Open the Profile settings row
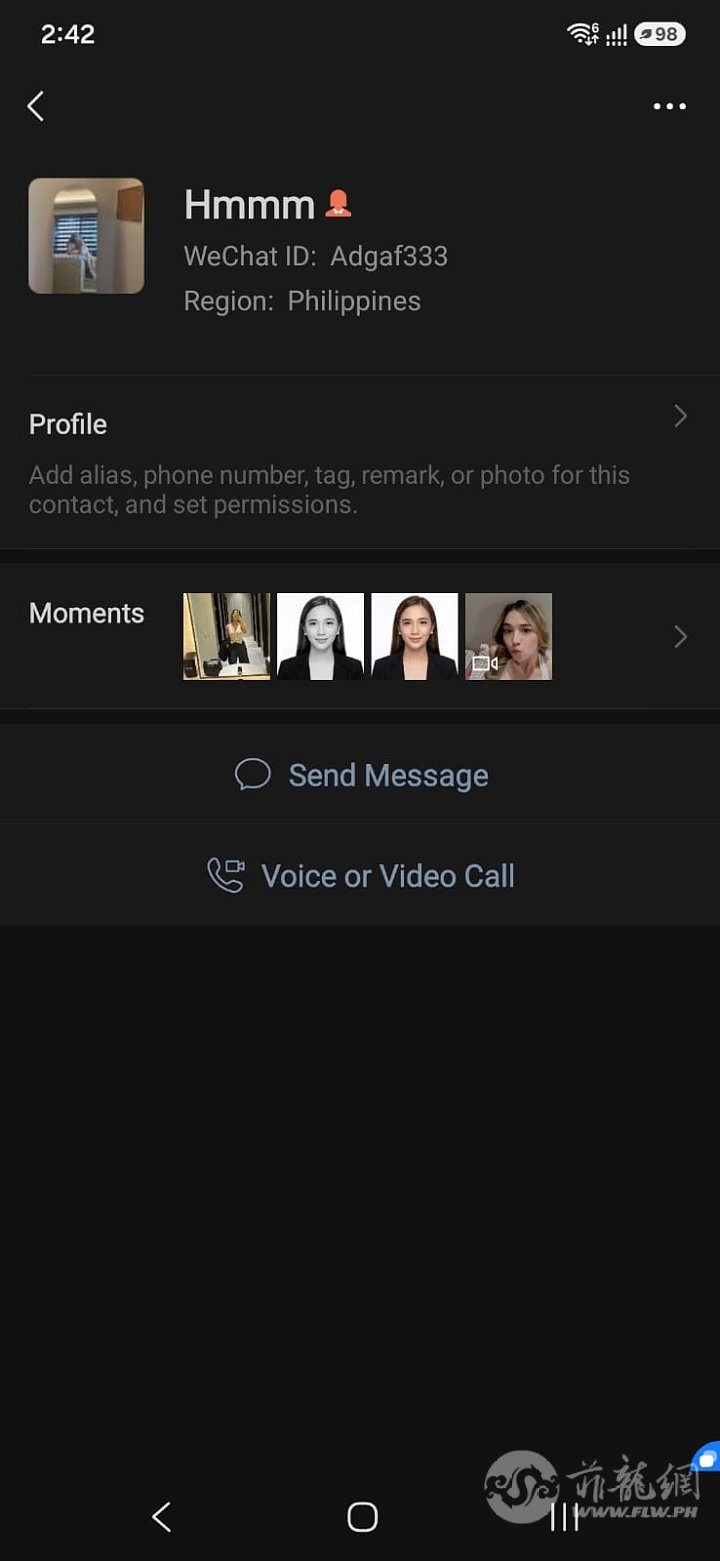Viewport: 720px width, 1561px height. click(360, 462)
